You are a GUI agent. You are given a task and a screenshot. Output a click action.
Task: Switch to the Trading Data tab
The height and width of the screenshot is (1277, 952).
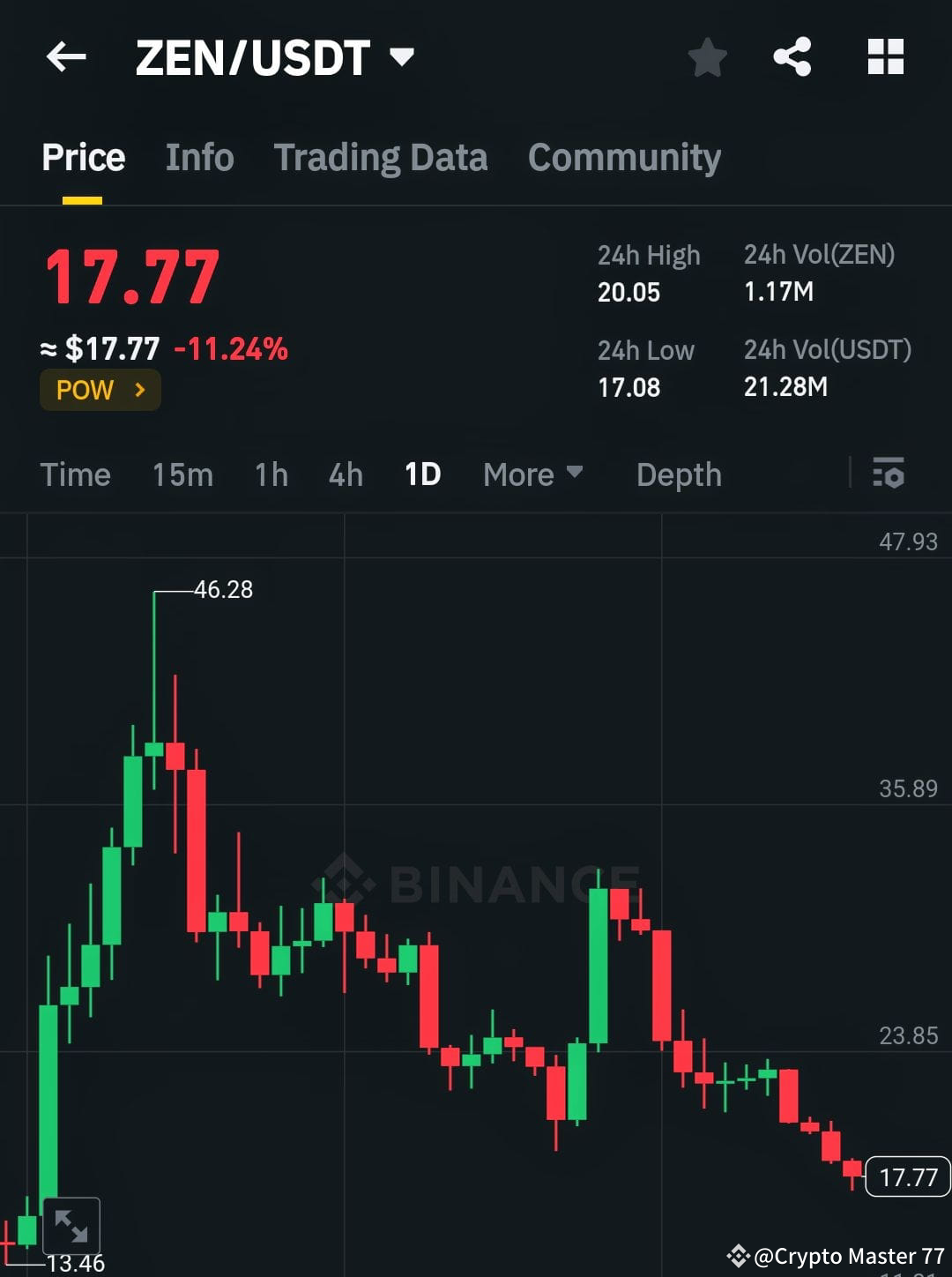point(381,157)
